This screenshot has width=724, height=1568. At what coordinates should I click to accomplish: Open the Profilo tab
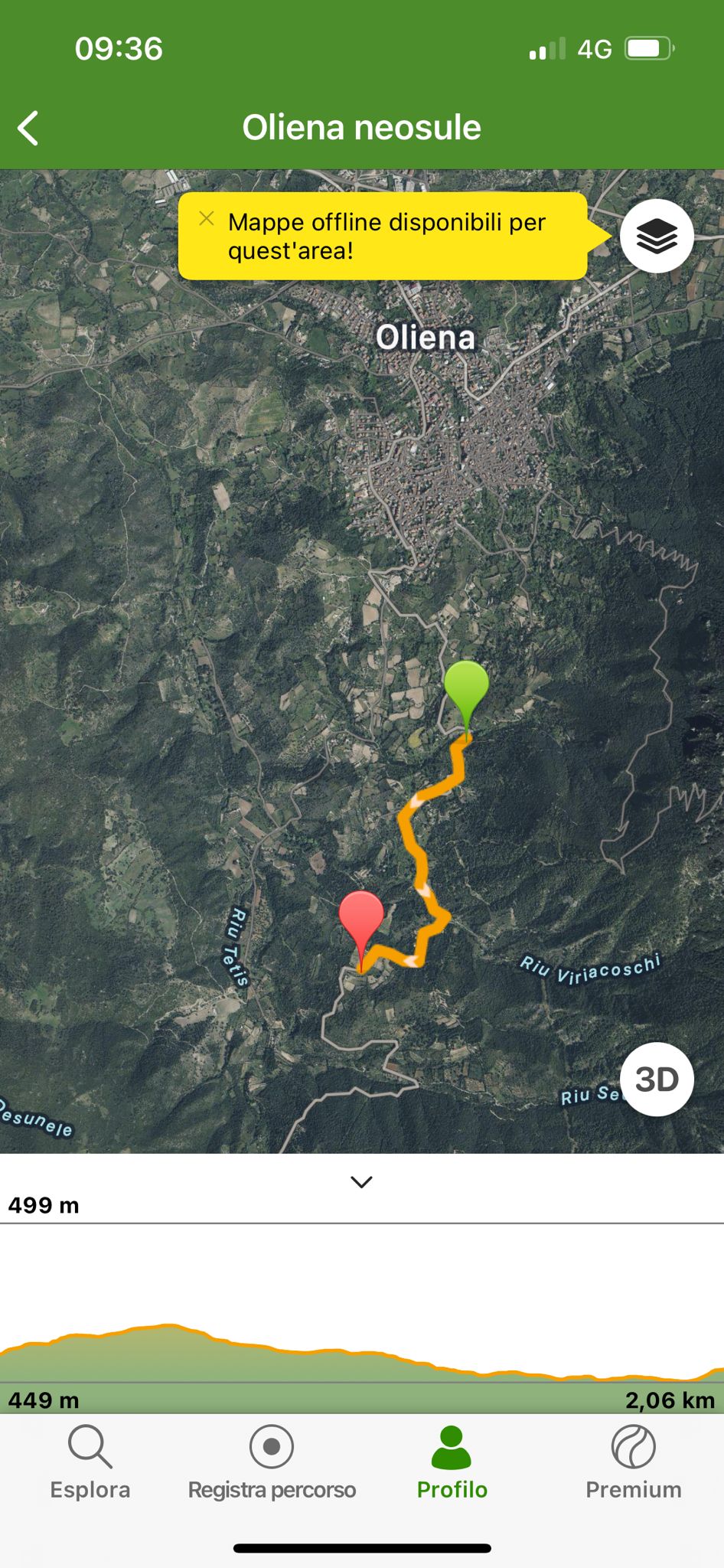452,1463
